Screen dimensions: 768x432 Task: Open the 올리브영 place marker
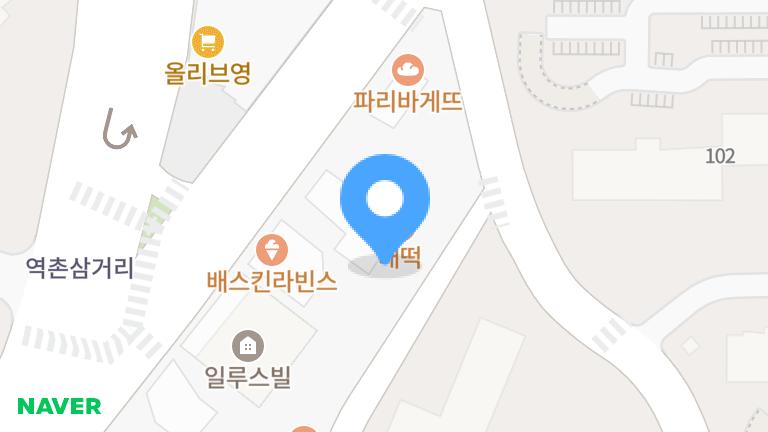(207, 43)
